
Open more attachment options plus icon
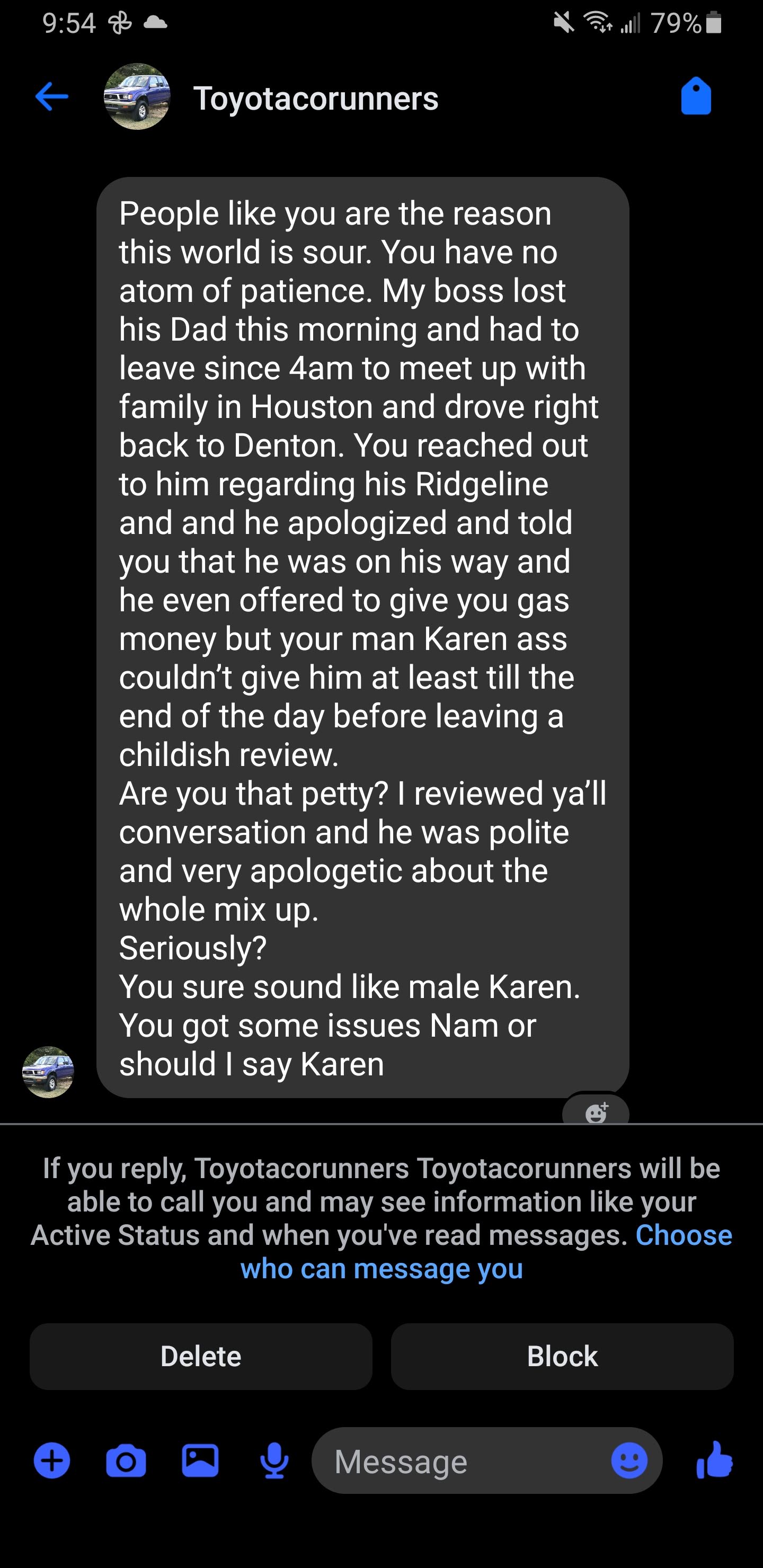[52, 1461]
